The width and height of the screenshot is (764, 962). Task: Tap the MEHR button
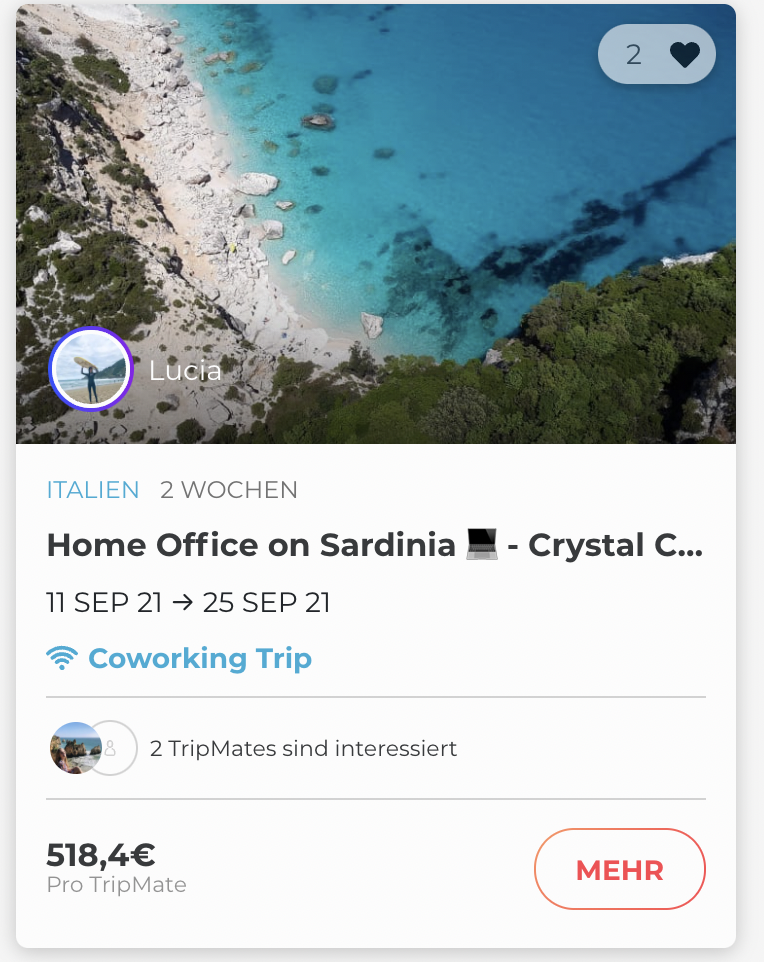coord(619,869)
